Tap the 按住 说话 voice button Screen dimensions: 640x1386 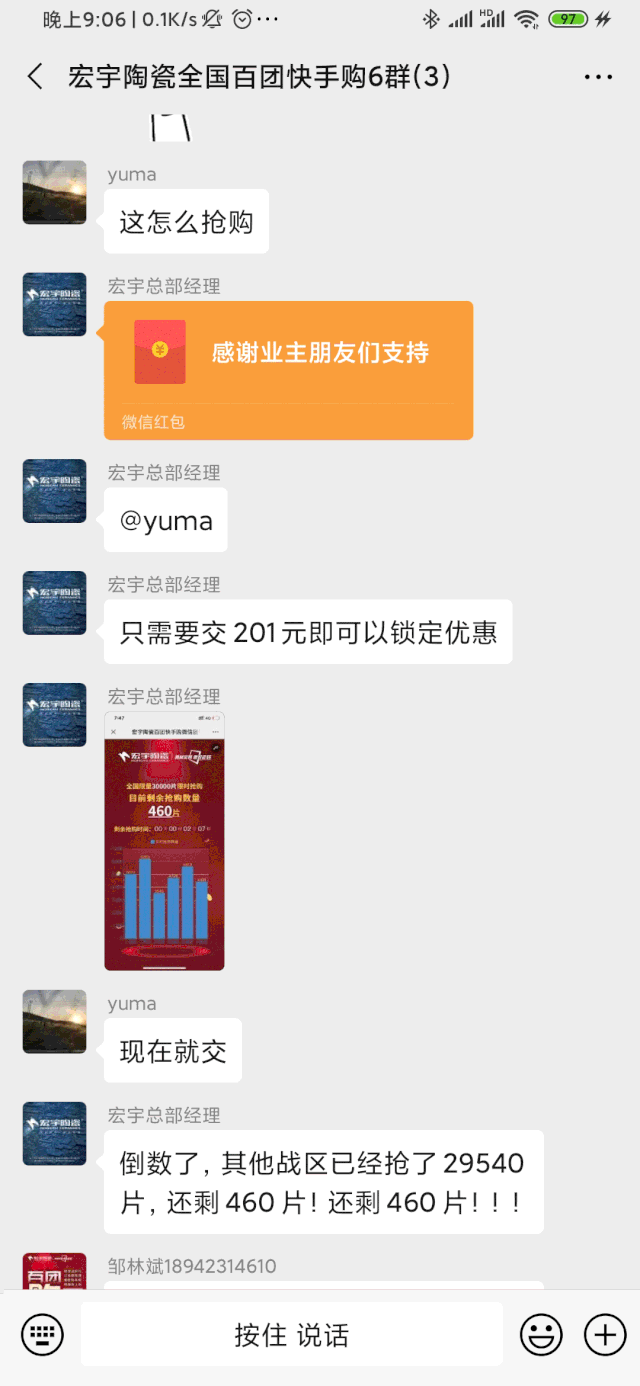tap(291, 1334)
